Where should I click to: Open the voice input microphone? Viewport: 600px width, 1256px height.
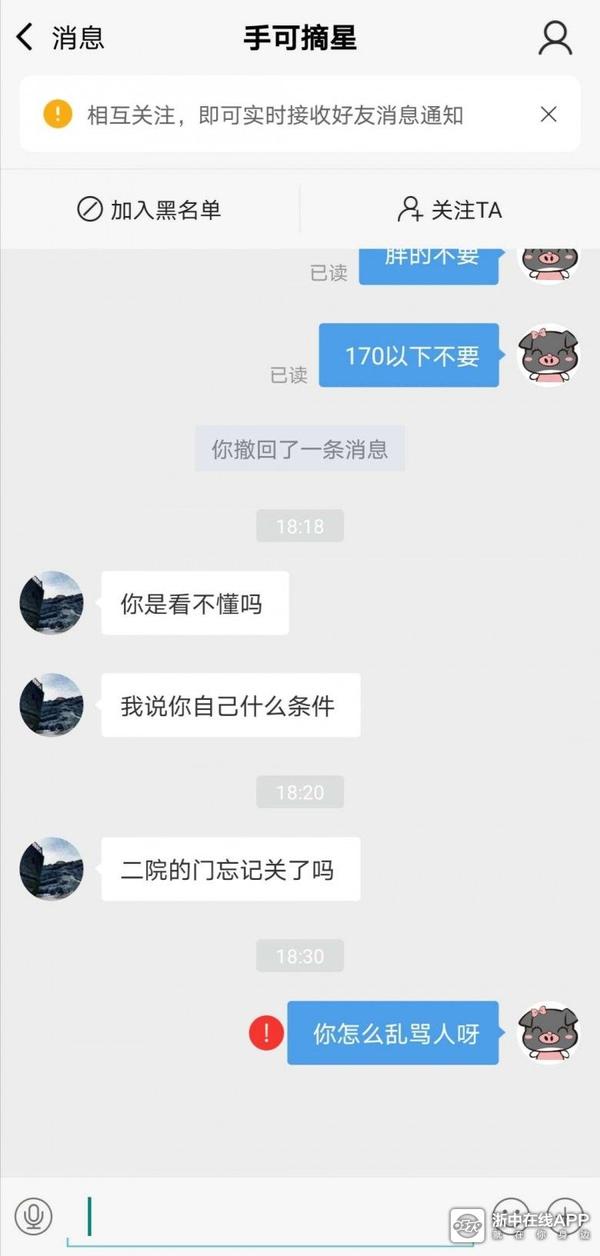pyautogui.click(x=33, y=1216)
